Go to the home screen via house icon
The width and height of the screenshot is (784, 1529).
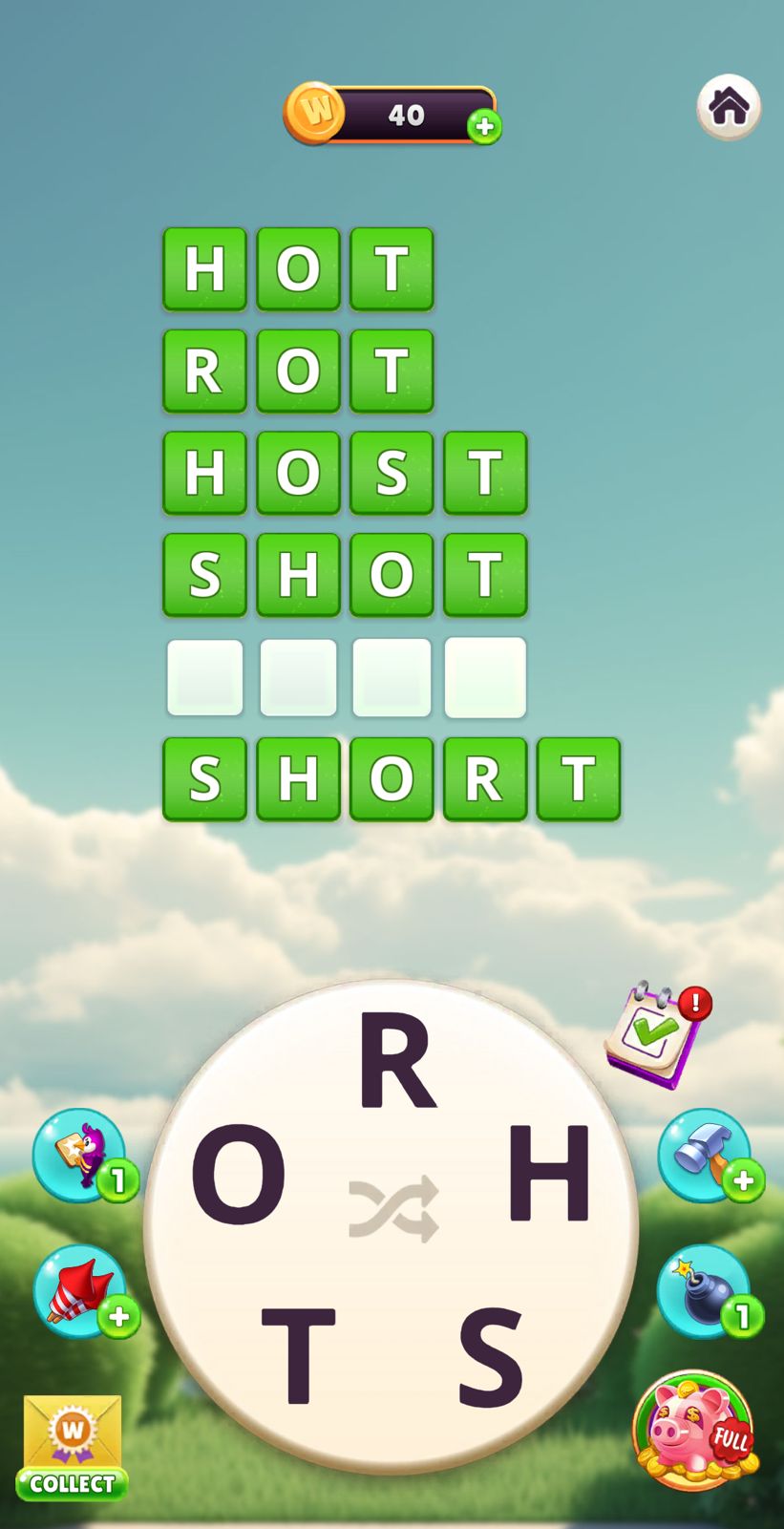point(729,106)
